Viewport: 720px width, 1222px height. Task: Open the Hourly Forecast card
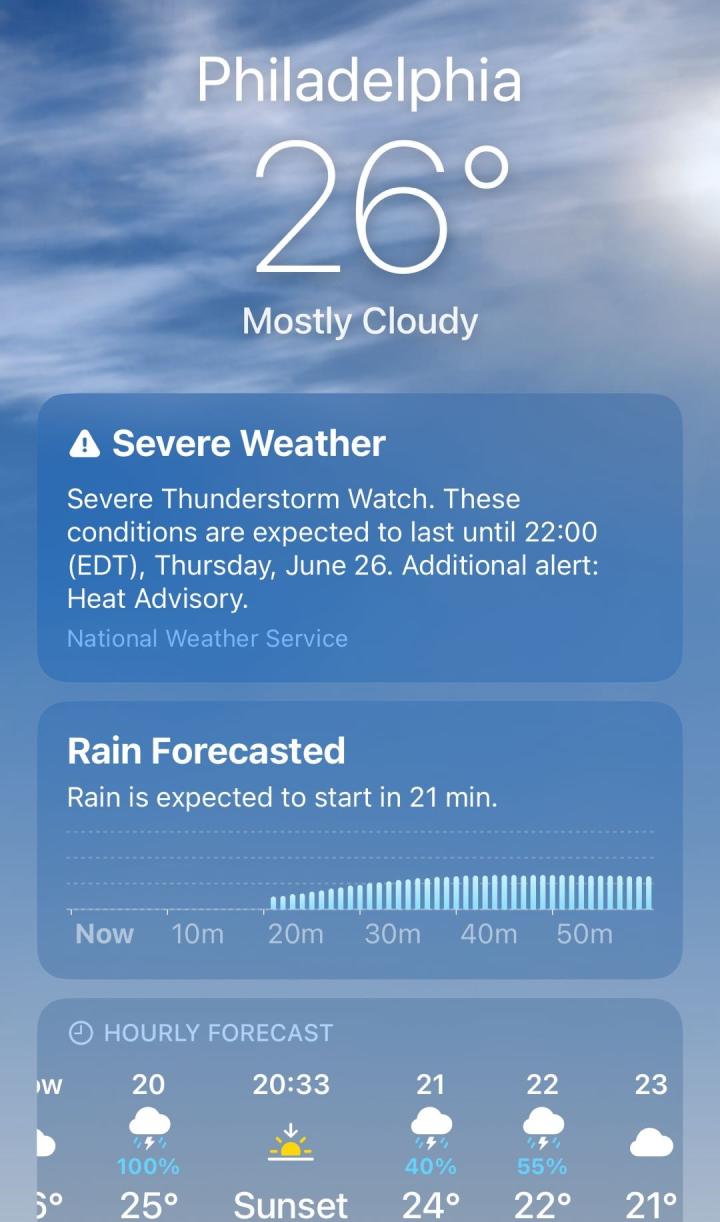pyautogui.click(x=359, y=1110)
